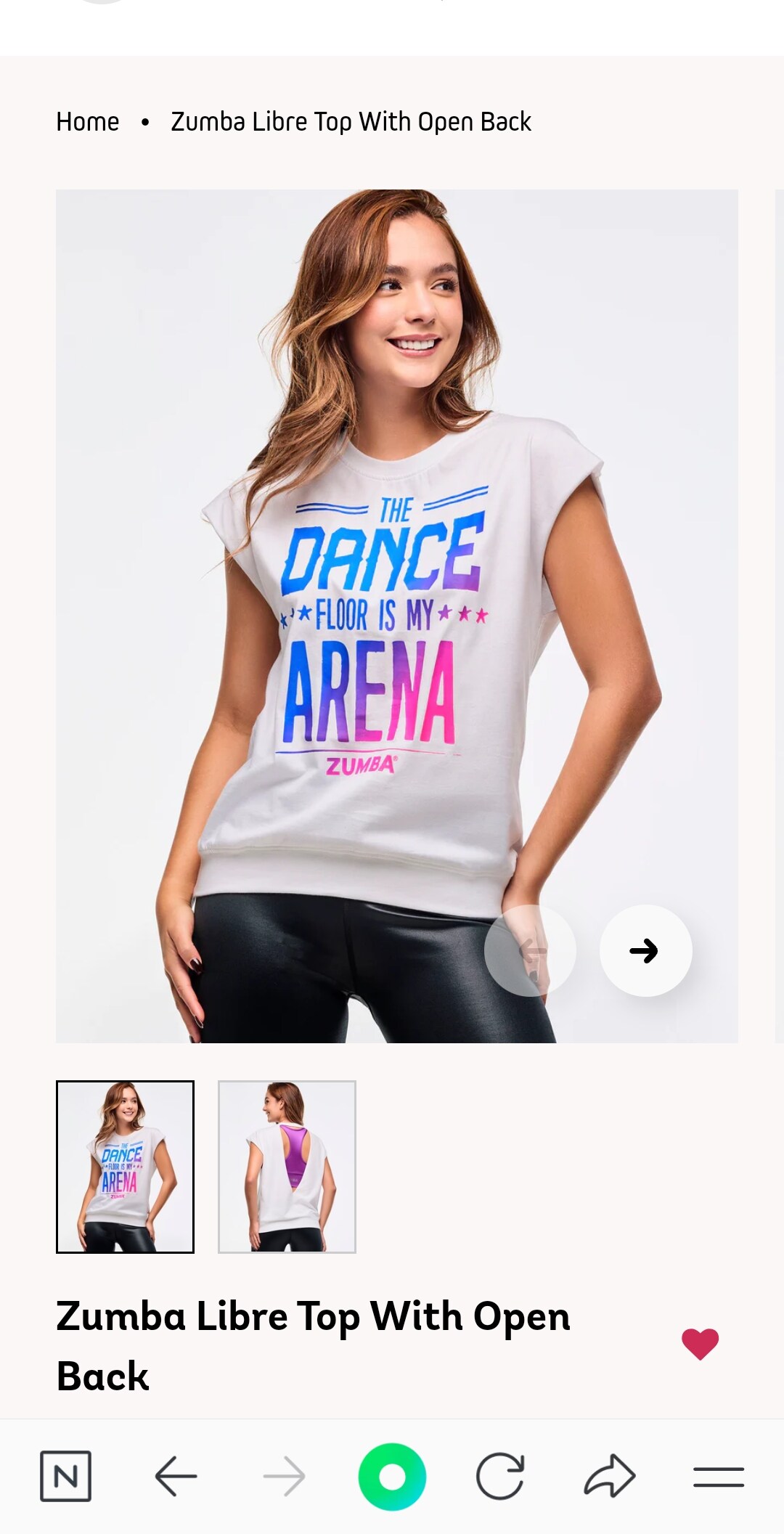Show next product image with right arrow
784x1534 pixels.
645,950
